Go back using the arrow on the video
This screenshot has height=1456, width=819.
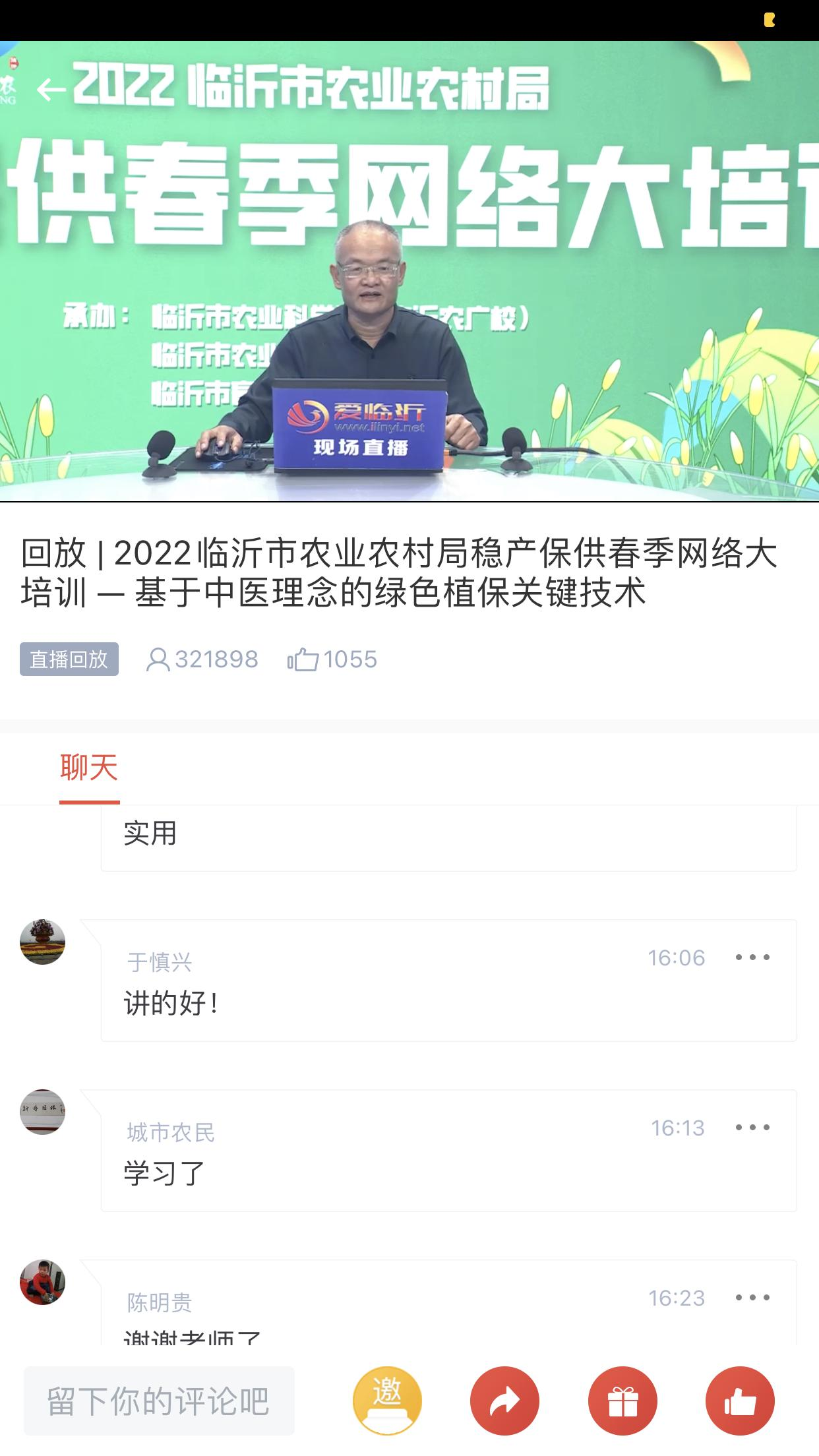tap(51, 90)
